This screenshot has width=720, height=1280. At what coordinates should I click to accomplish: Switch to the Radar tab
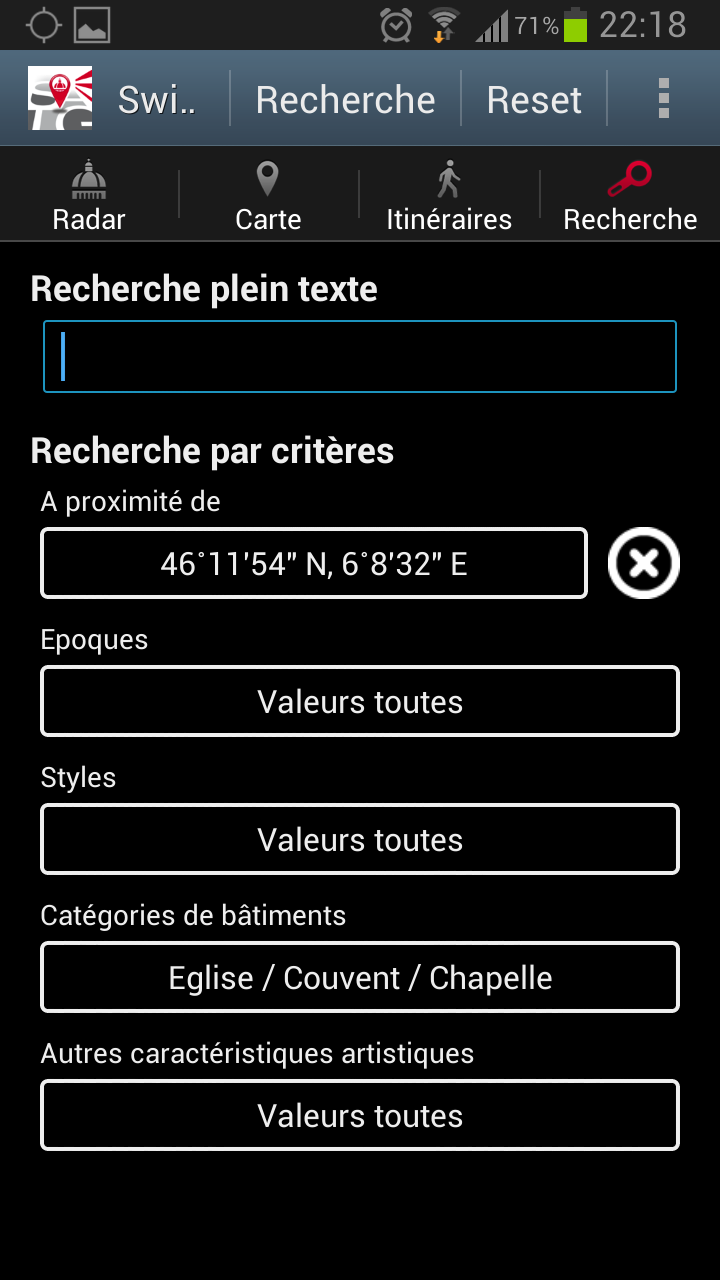coord(89,197)
